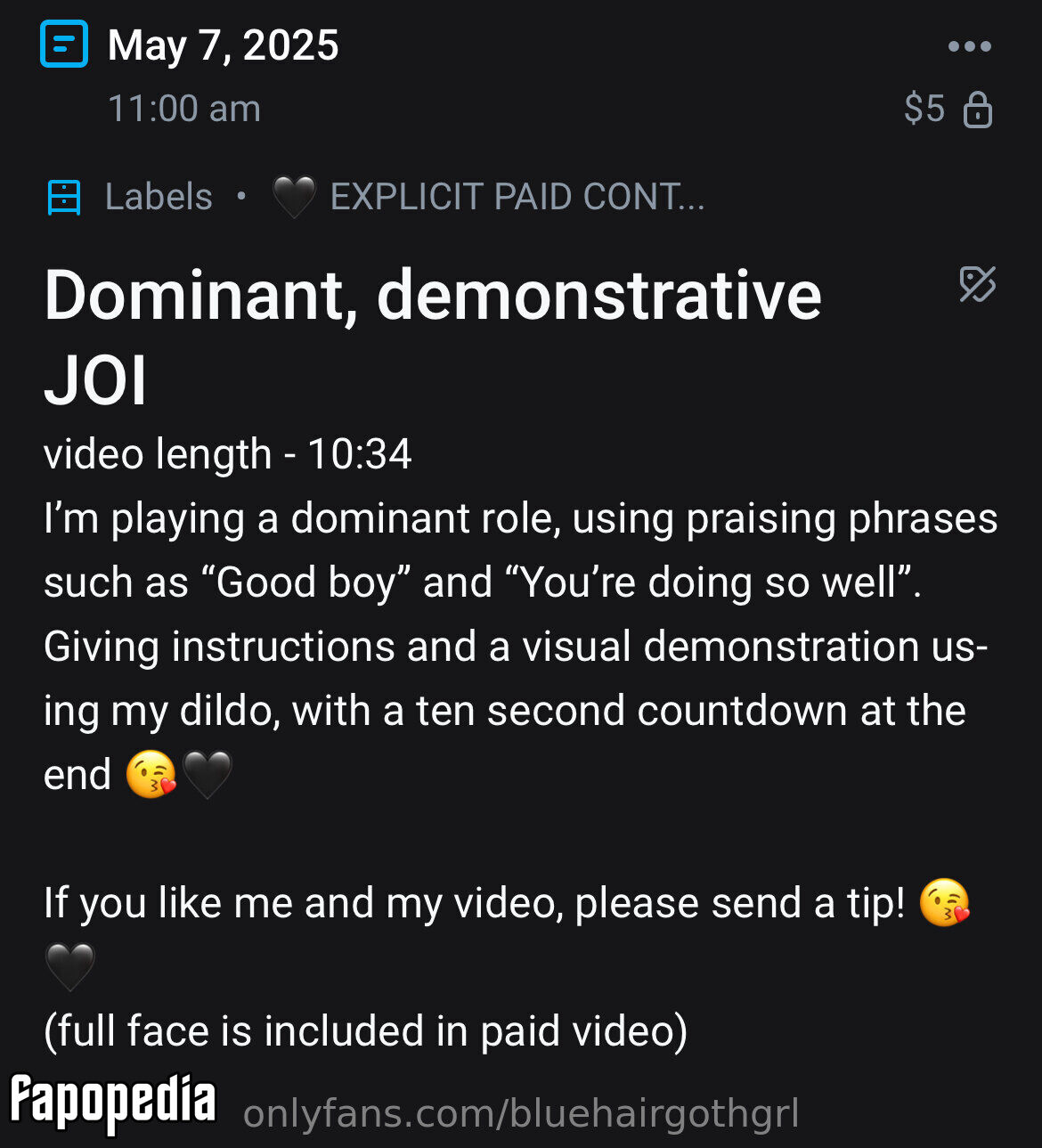Tap the $5 price lock icon
The width and height of the screenshot is (1042, 1148).
click(x=978, y=110)
